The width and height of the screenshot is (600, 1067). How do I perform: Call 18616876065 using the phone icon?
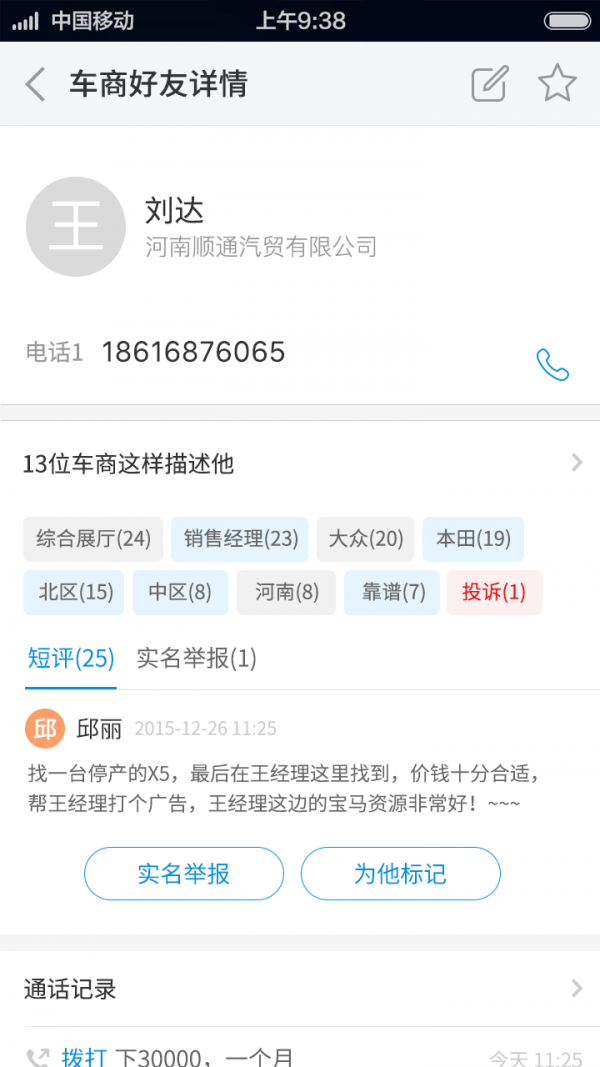(x=552, y=365)
